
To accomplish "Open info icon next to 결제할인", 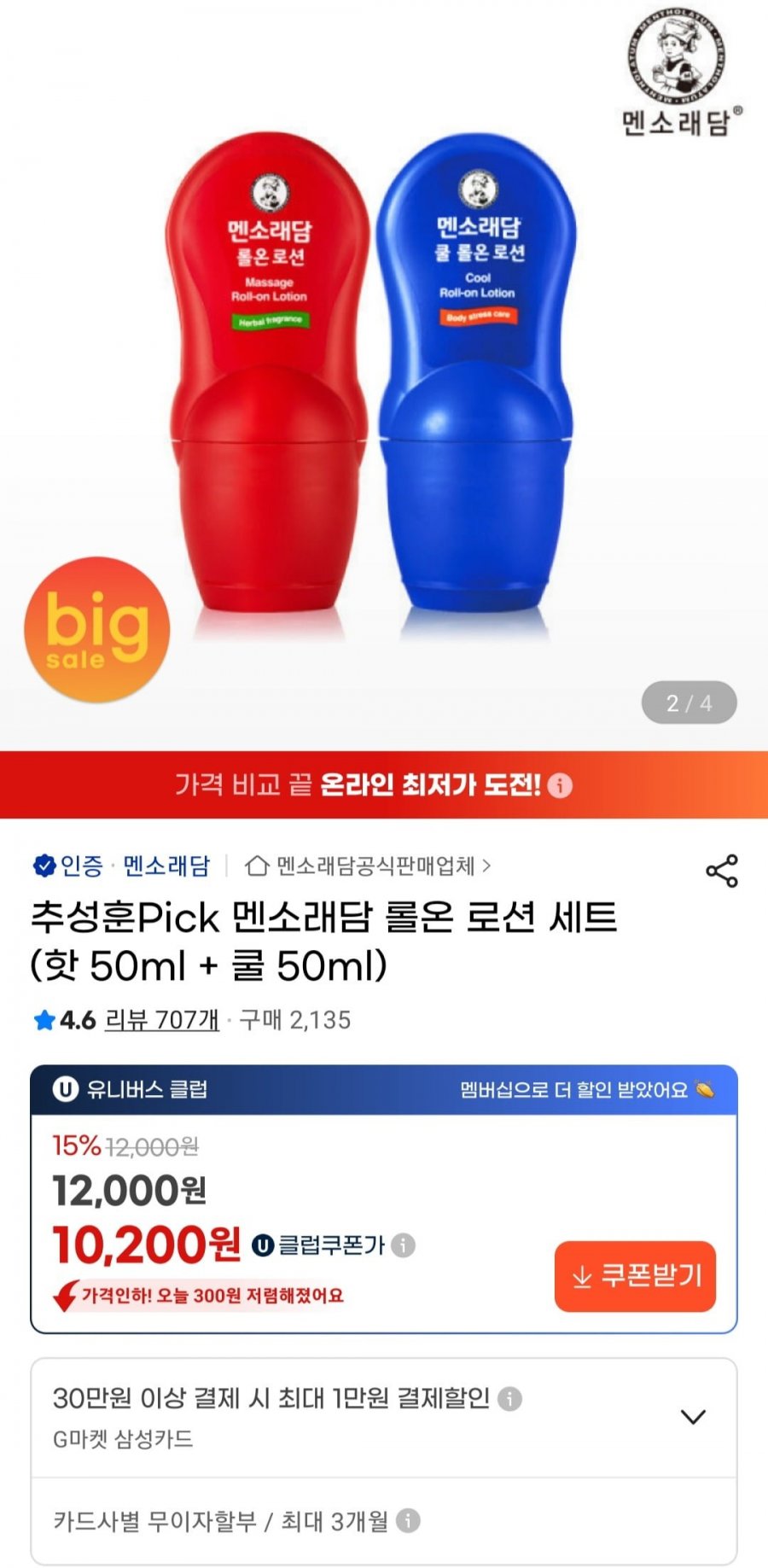I will pos(509,1399).
